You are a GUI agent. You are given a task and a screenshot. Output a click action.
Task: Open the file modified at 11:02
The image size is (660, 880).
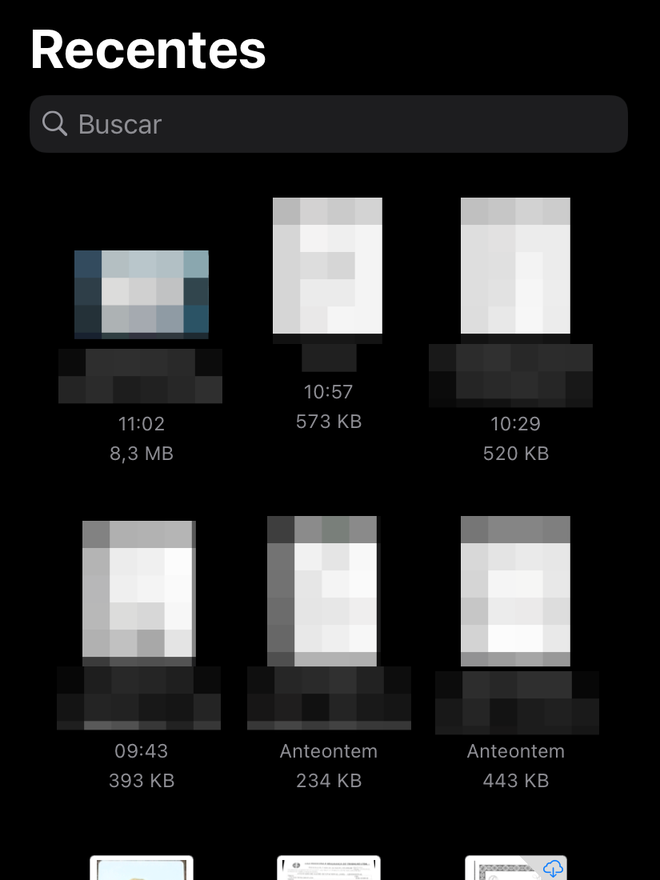click(x=141, y=294)
